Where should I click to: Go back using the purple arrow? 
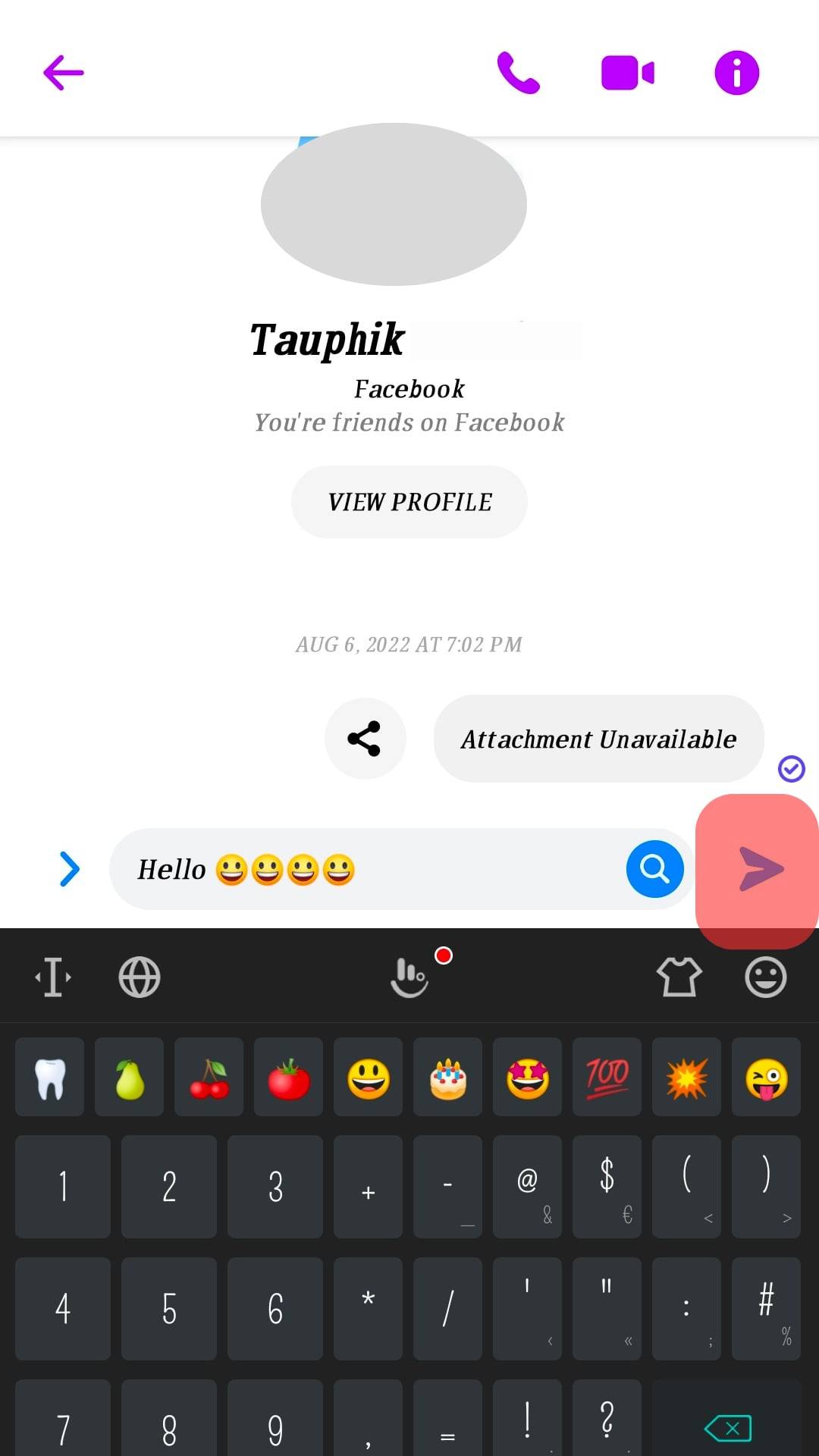tap(64, 73)
